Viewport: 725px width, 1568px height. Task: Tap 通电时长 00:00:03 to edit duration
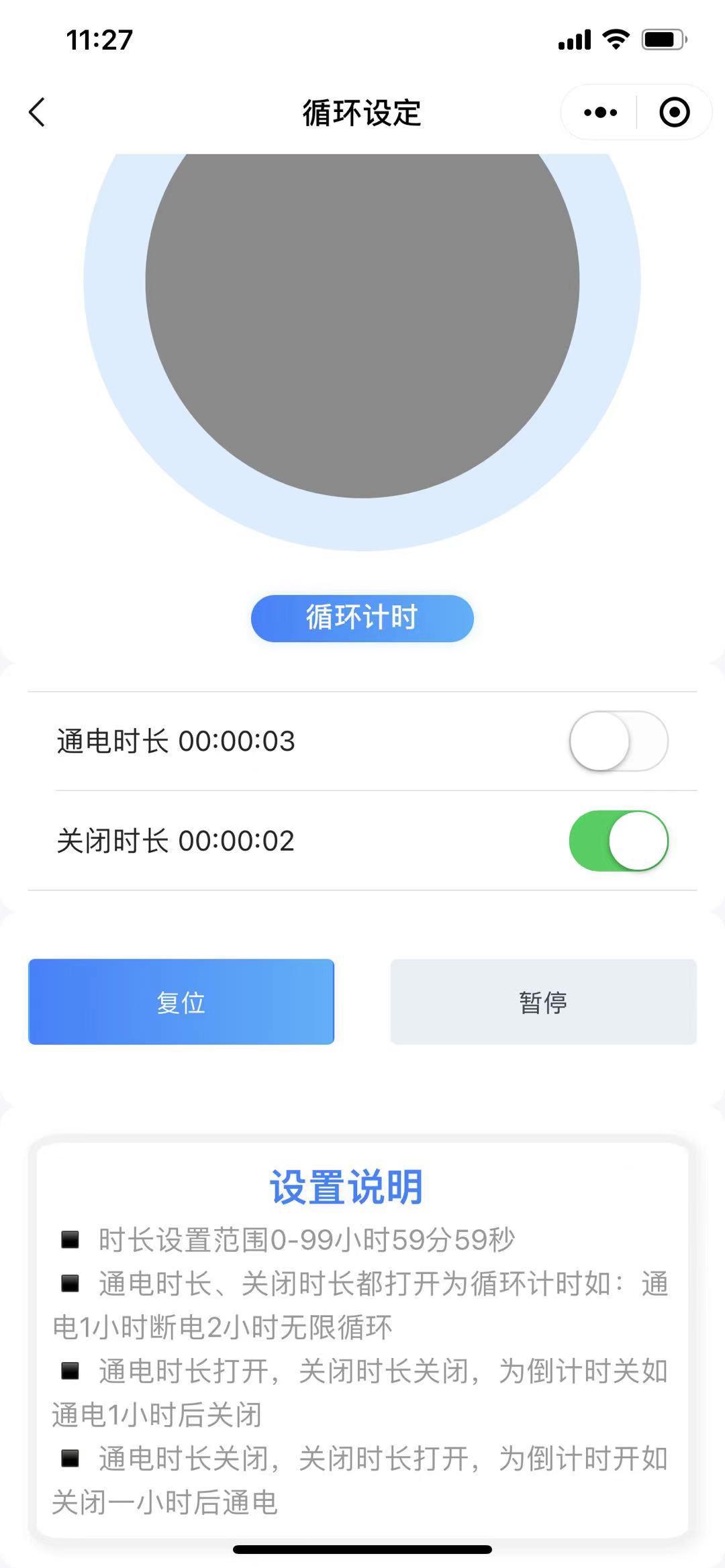click(175, 741)
